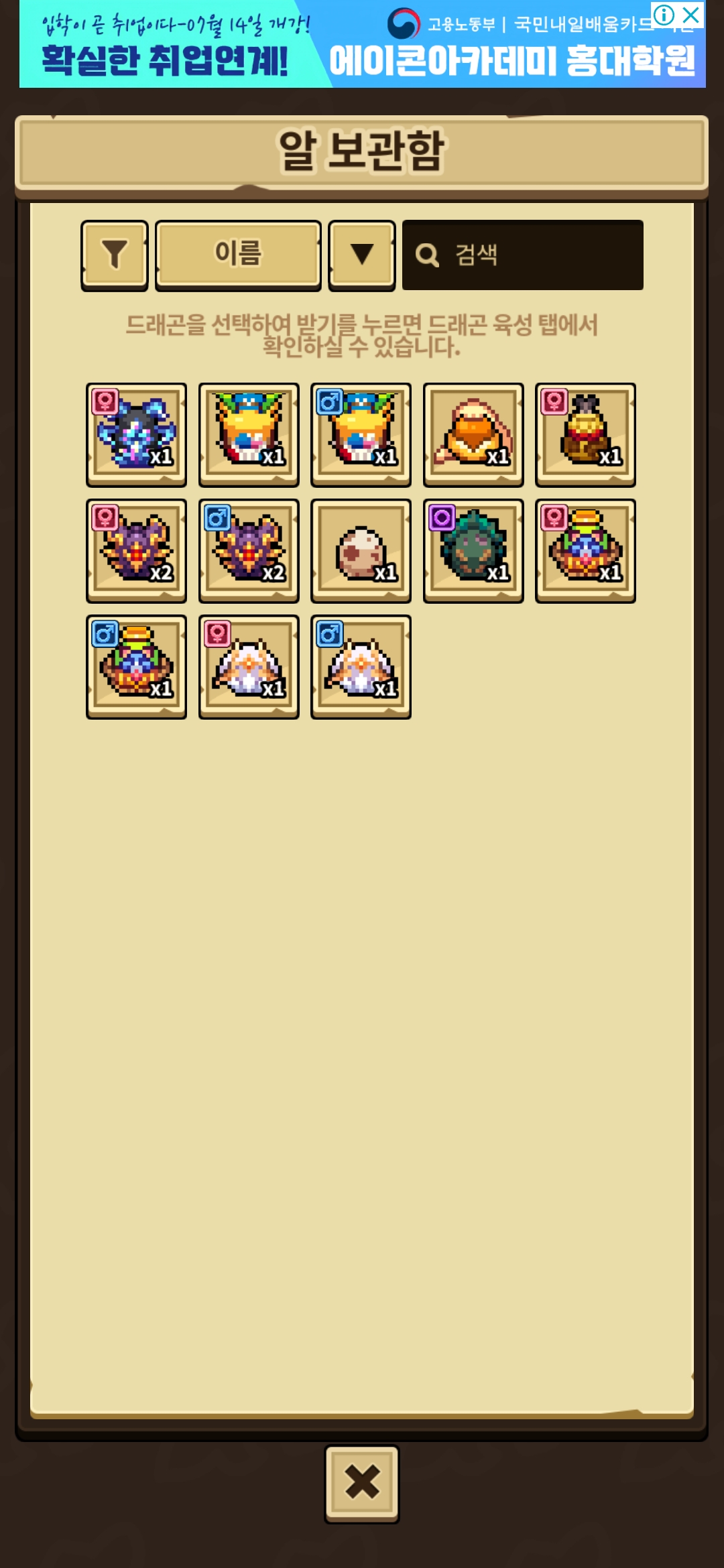Select the female white and orange egg
The width and height of the screenshot is (724, 1568).
pyautogui.click(x=249, y=666)
